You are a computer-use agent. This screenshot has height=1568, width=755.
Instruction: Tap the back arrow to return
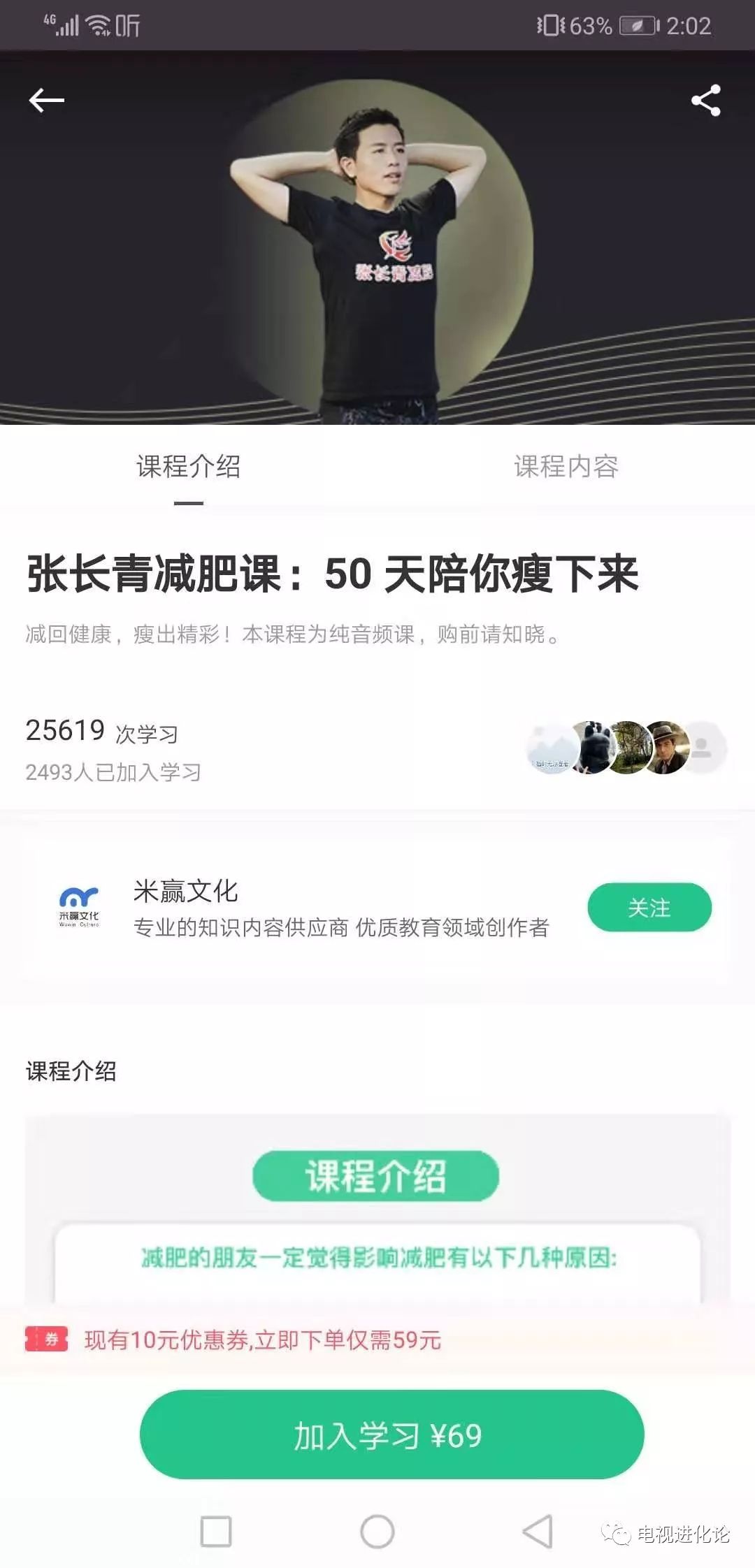48,101
